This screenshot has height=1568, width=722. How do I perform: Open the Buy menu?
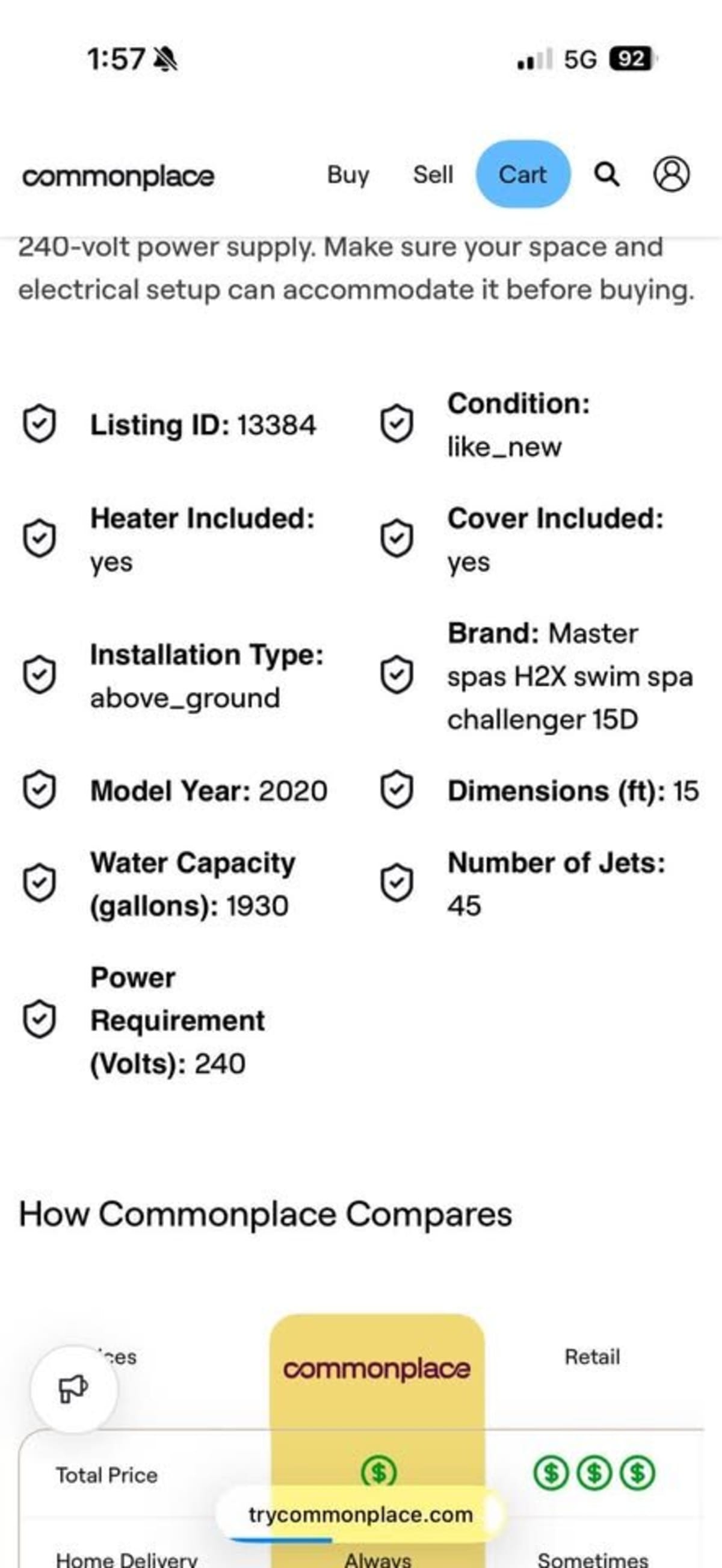tap(348, 174)
